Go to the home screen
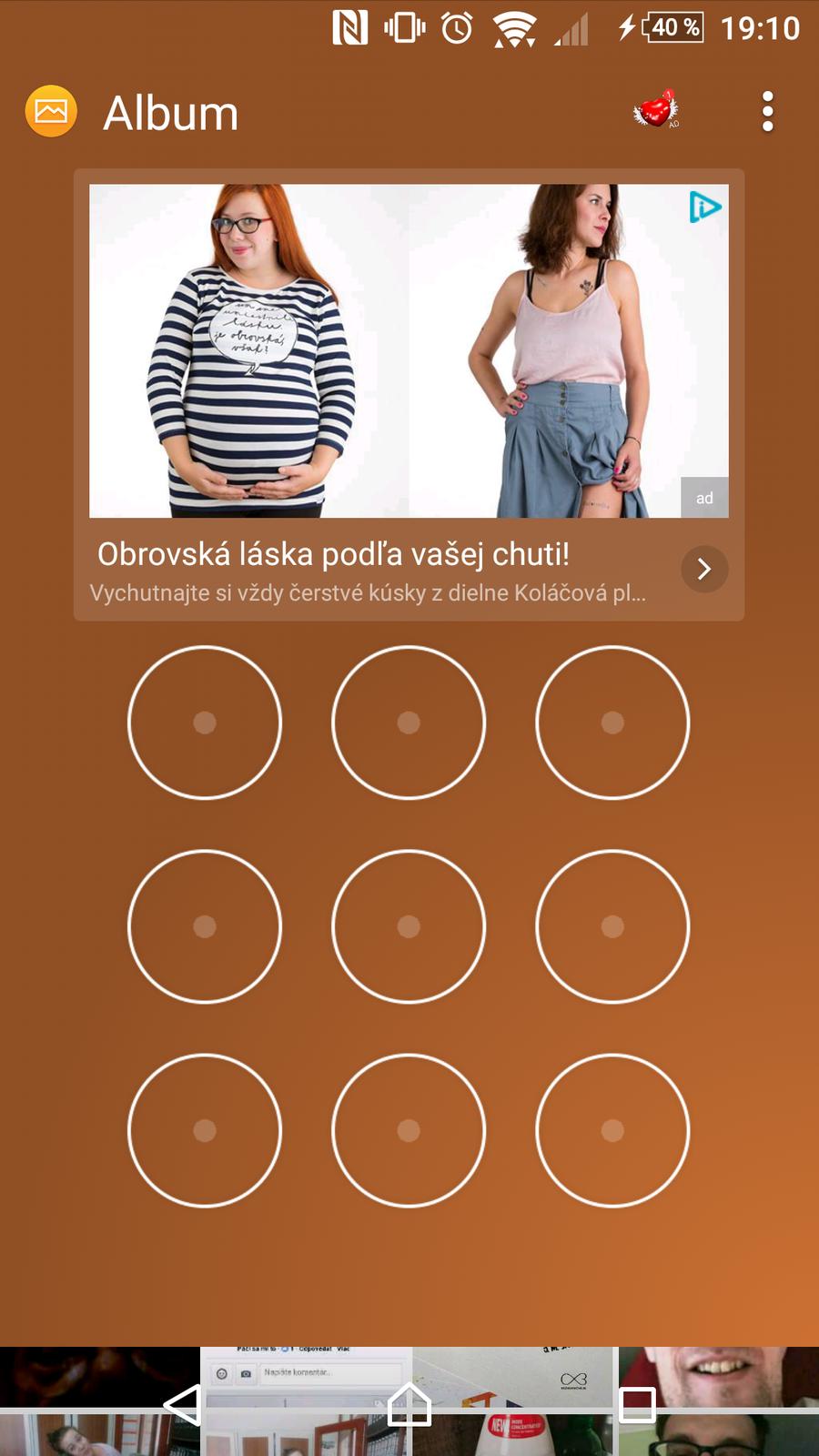The image size is (819, 1456). tap(409, 1405)
